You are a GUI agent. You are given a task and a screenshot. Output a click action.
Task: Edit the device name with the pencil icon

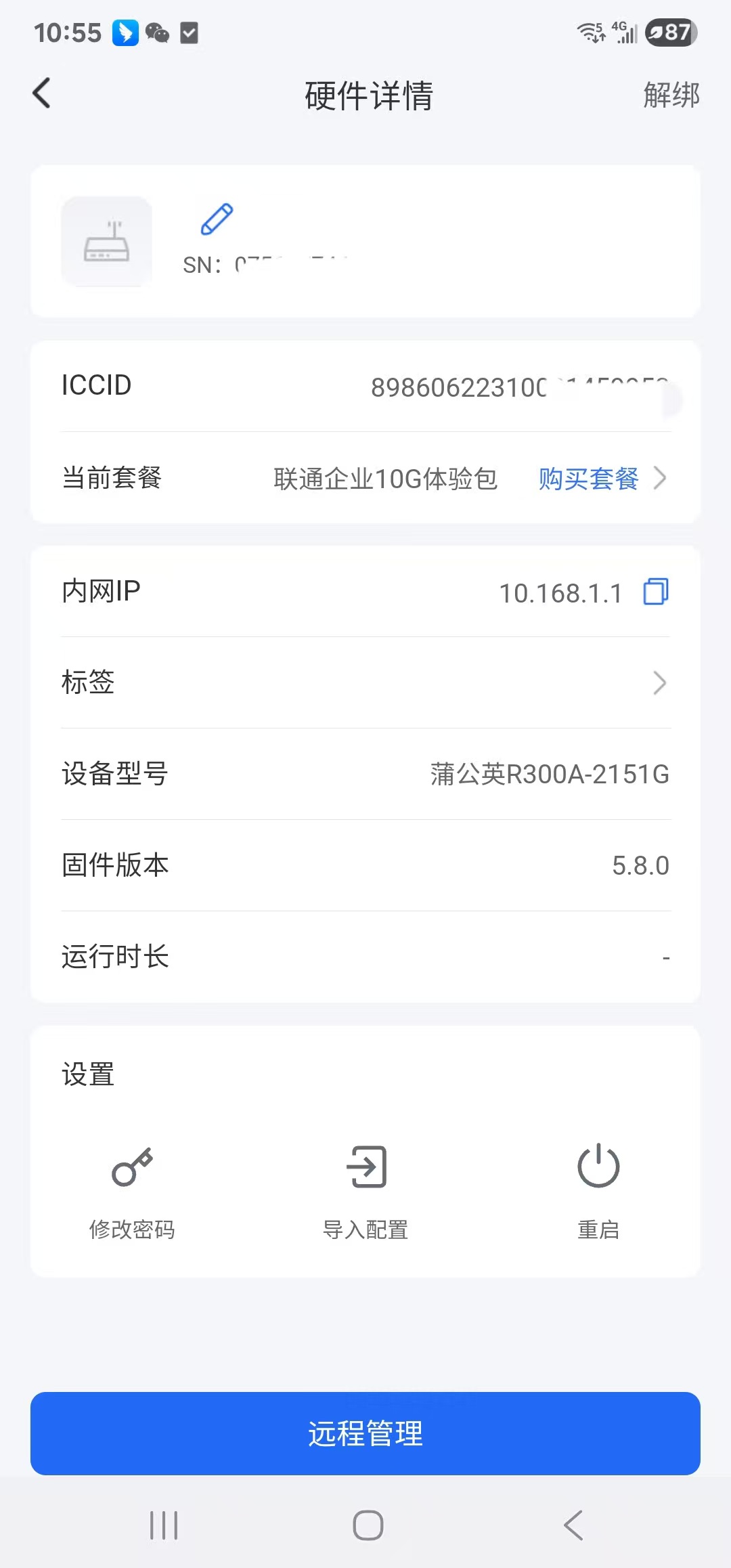tap(217, 219)
